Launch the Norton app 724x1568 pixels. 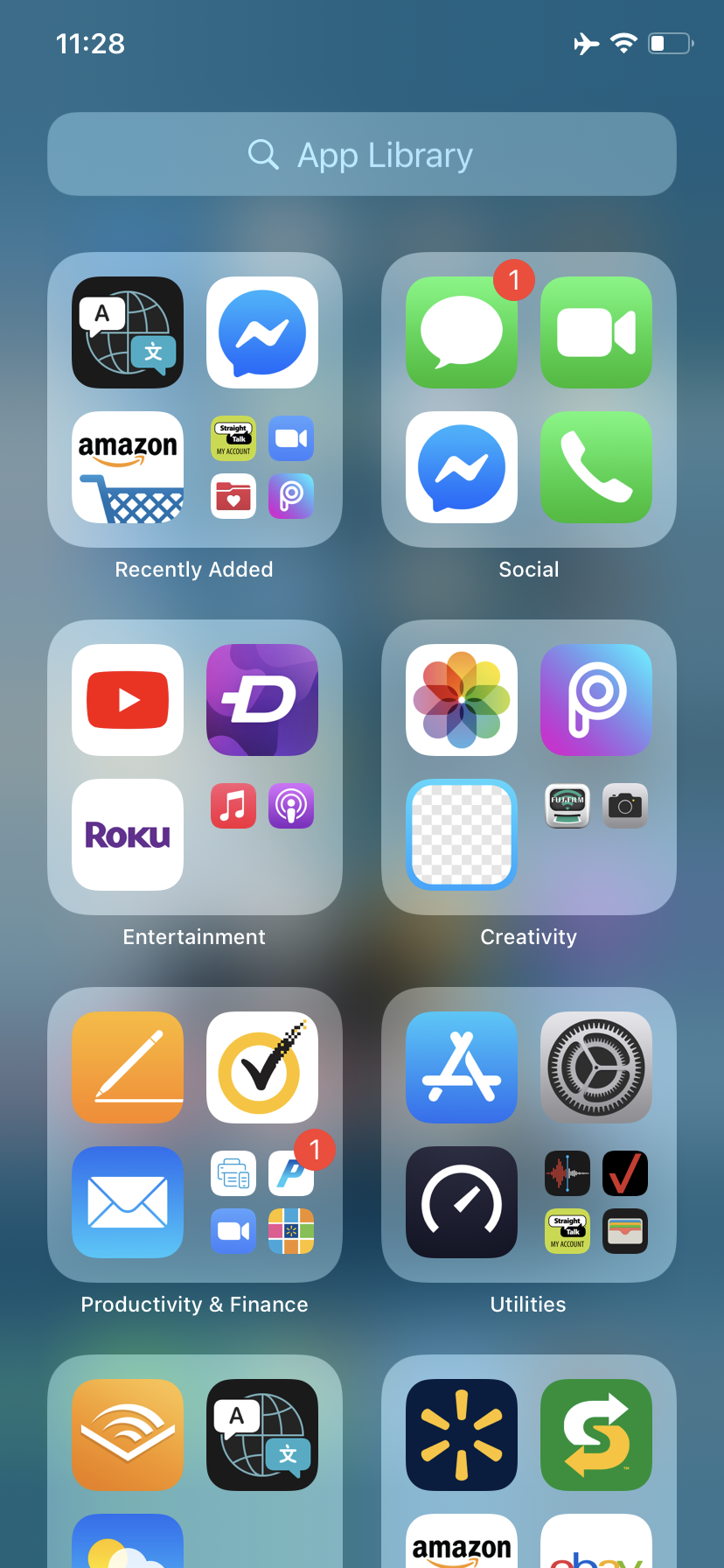tap(262, 1067)
